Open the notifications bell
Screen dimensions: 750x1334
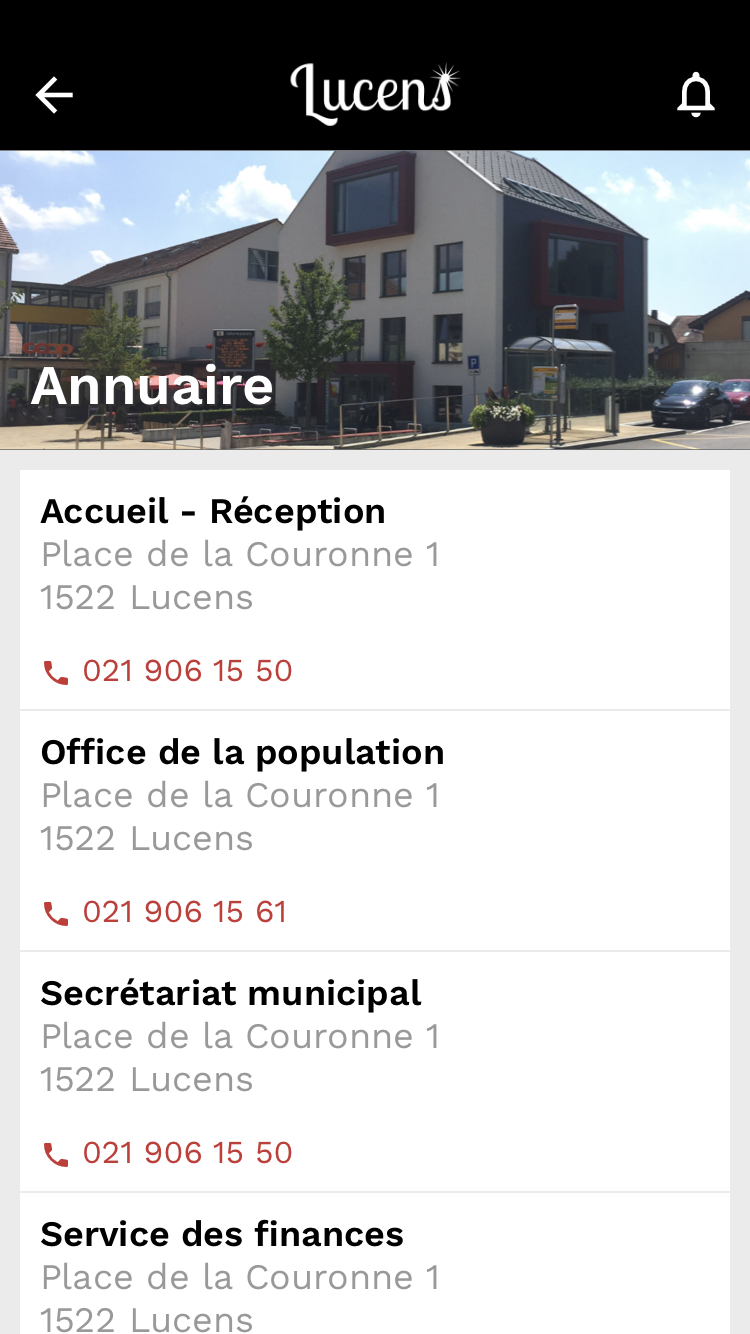[696, 95]
